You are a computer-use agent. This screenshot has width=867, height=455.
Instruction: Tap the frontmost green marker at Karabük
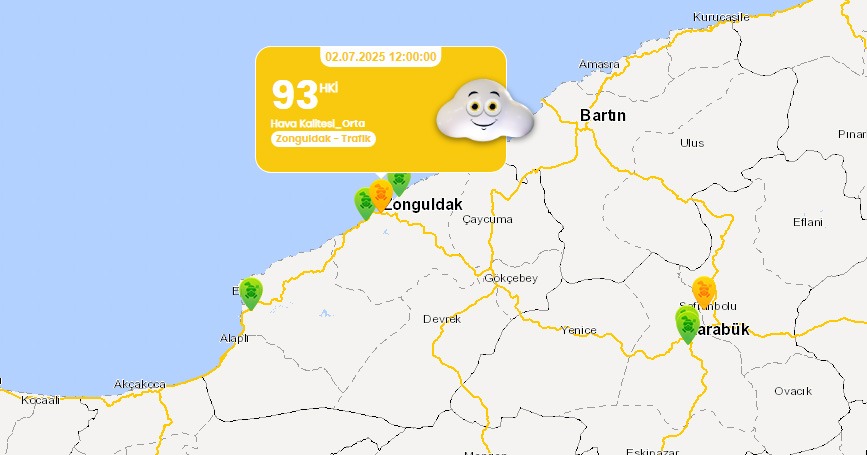coord(687,326)
